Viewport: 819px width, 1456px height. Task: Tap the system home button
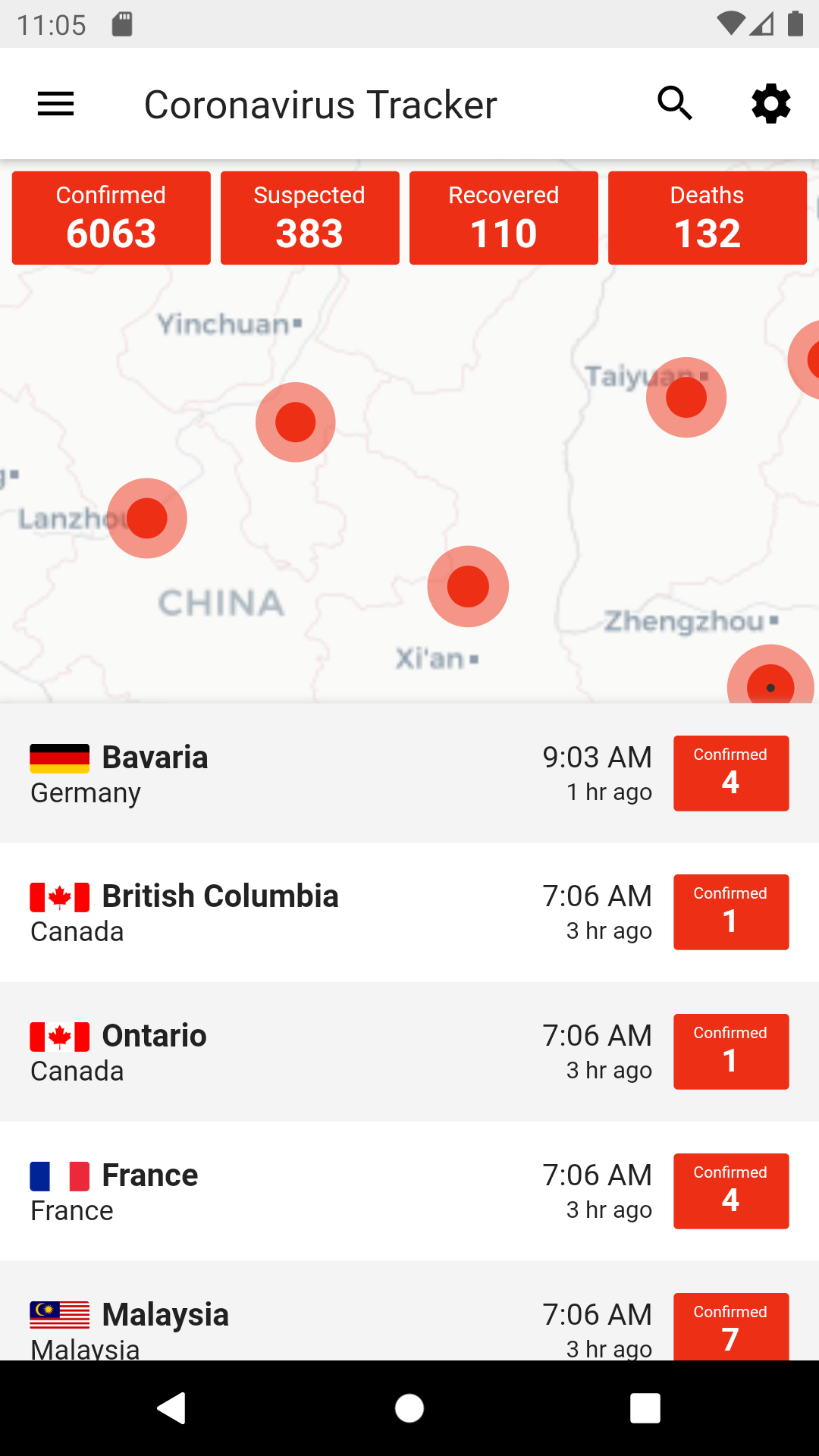(x=409, y=1408)
